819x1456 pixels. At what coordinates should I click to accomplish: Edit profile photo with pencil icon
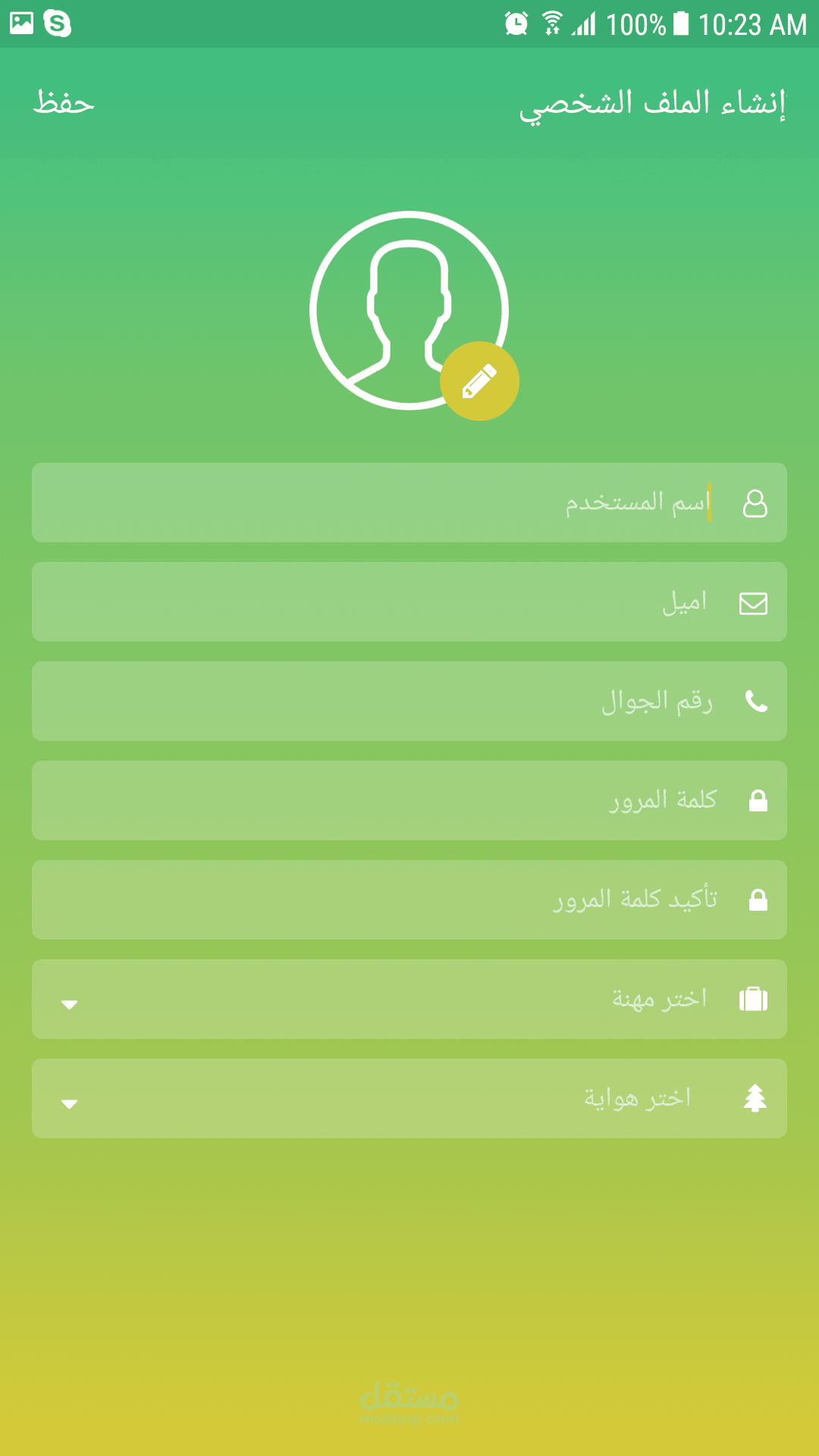coord(479,381)
